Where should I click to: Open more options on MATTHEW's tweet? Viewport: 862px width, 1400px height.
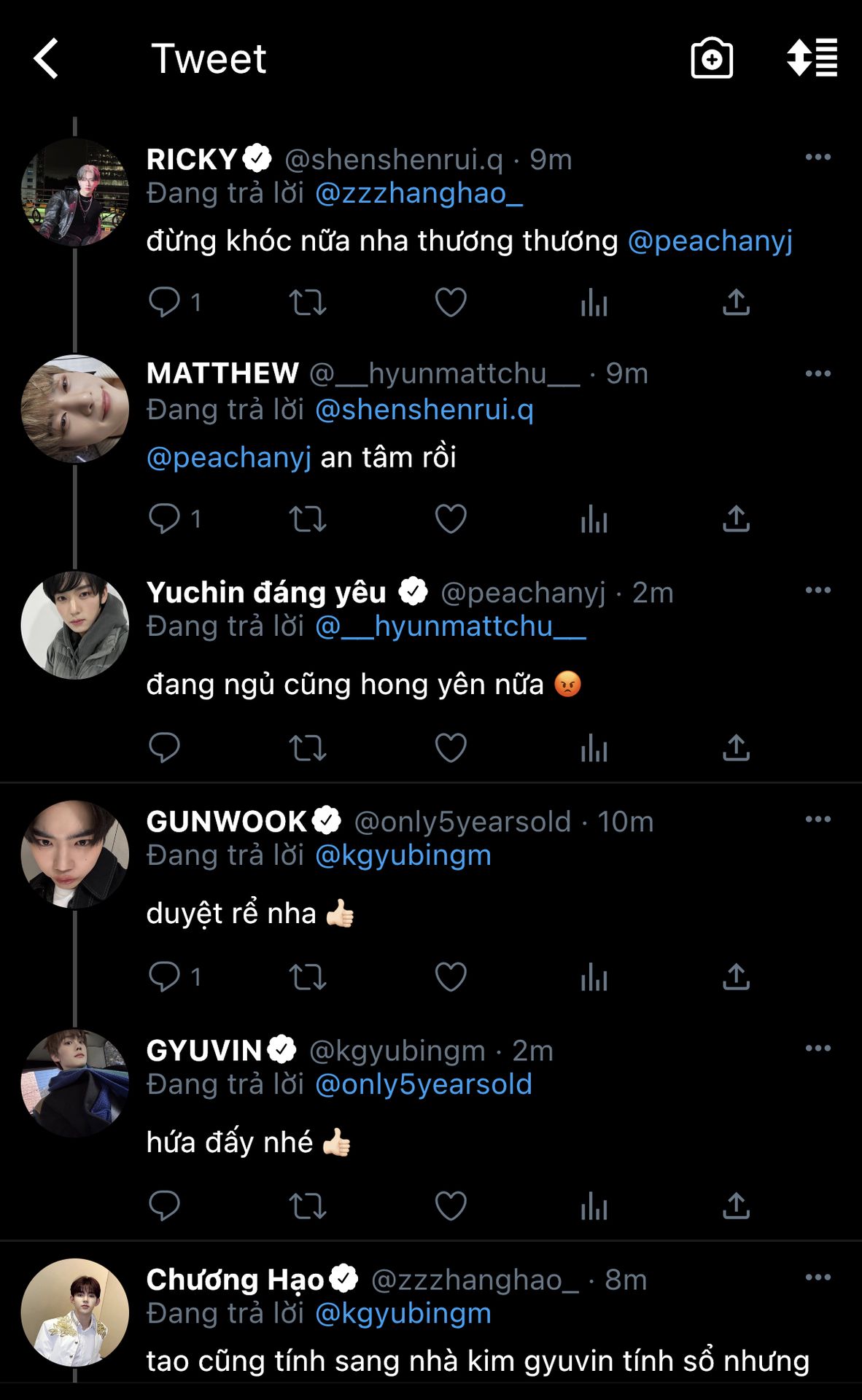pyautogui.click(x=818, y=374)
